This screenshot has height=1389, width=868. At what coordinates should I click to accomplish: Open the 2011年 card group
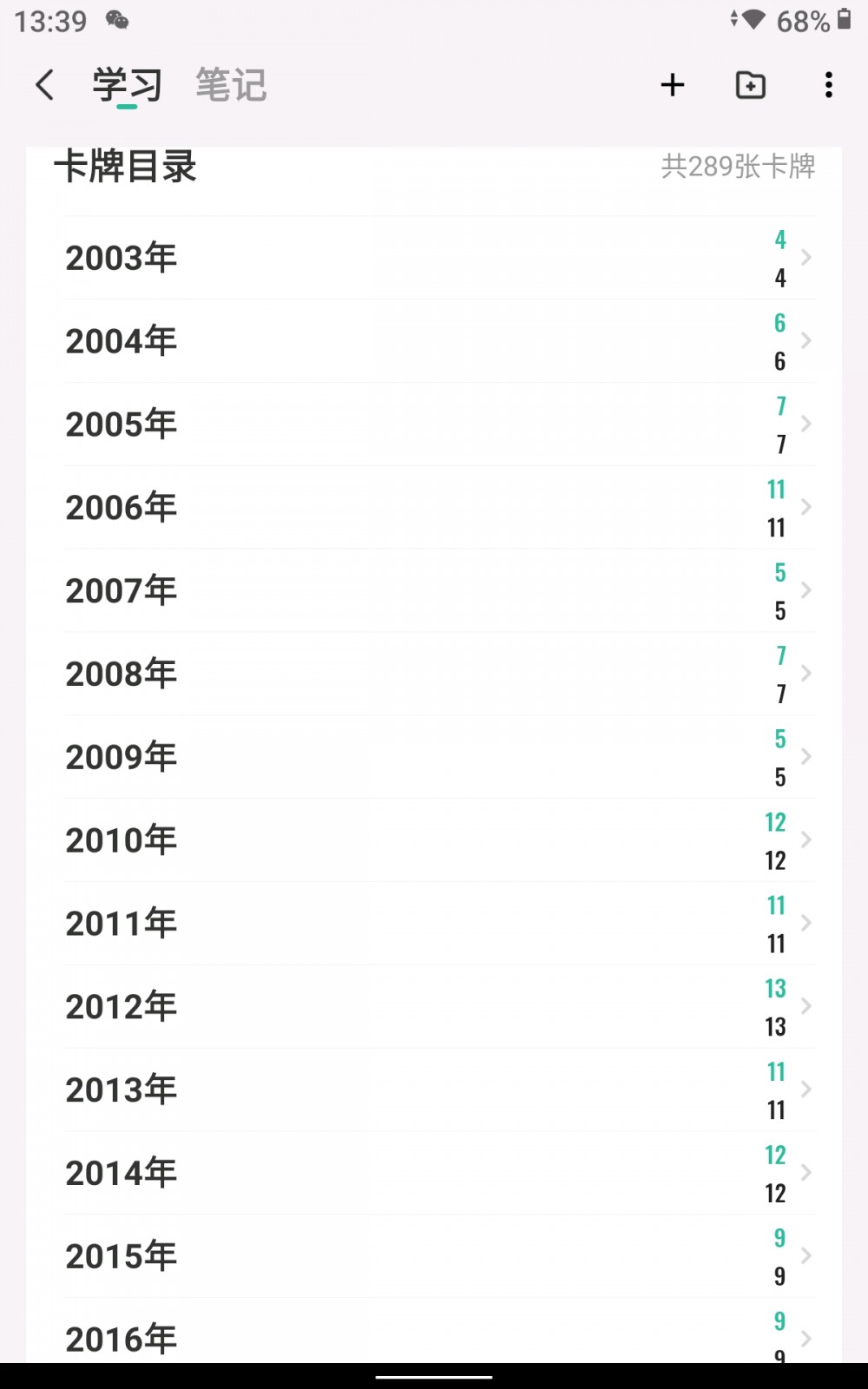440,924
